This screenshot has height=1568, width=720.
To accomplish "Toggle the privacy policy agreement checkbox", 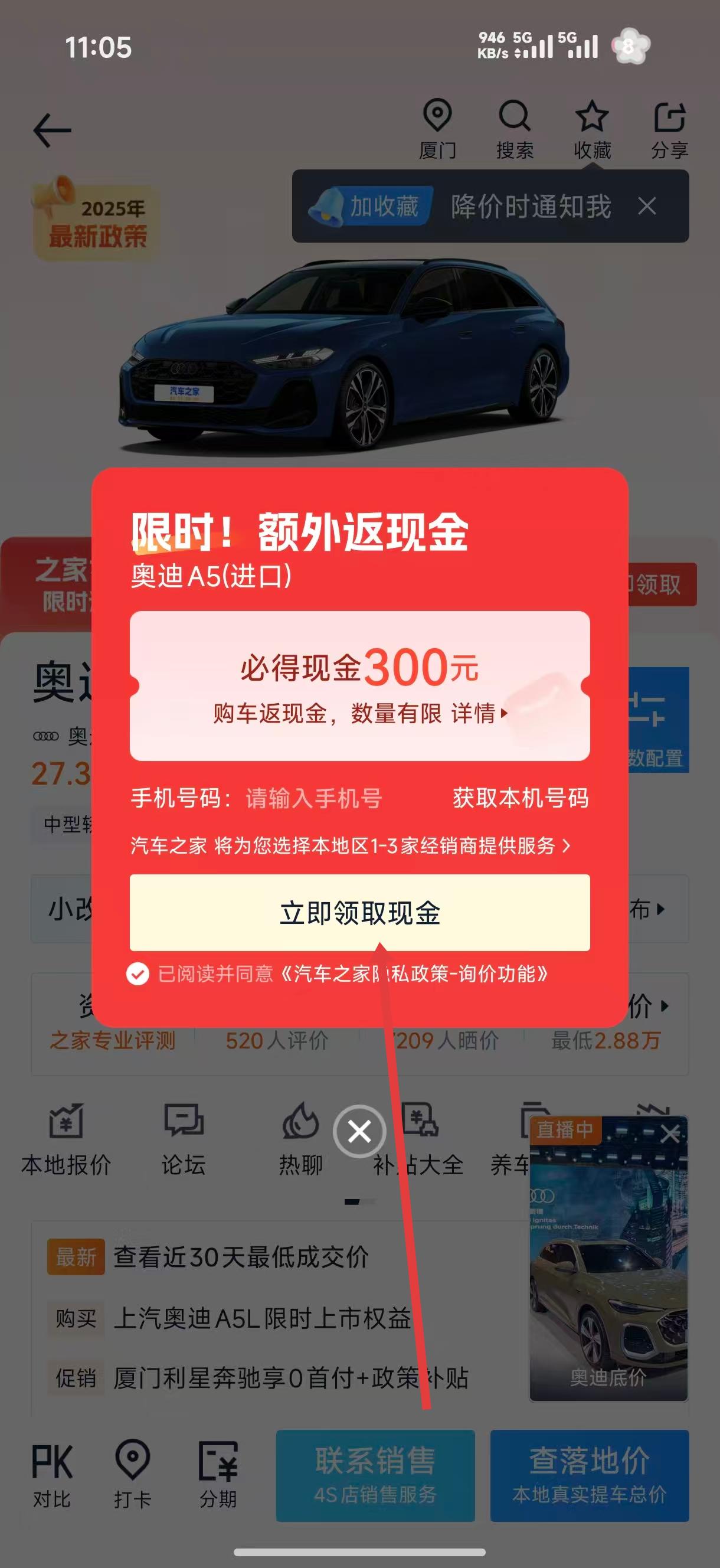I will tap(138, 974).
